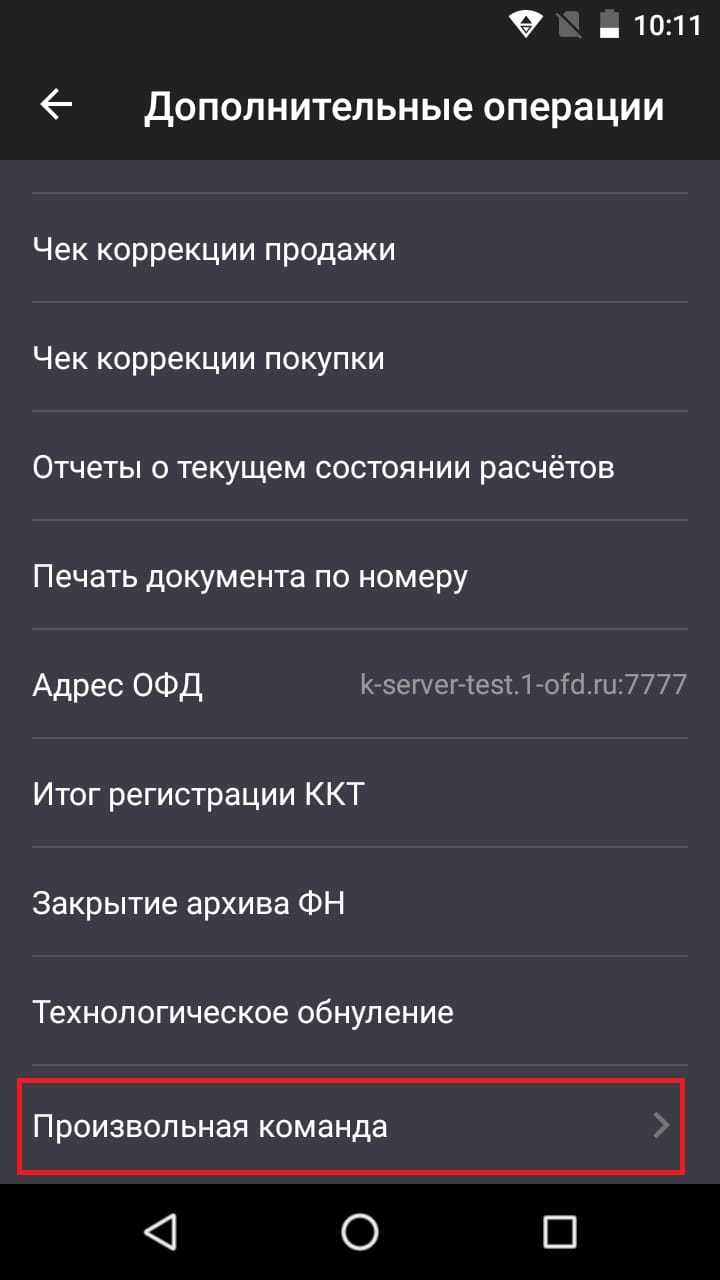Show recent apps via the square button

pos(559,1231)
